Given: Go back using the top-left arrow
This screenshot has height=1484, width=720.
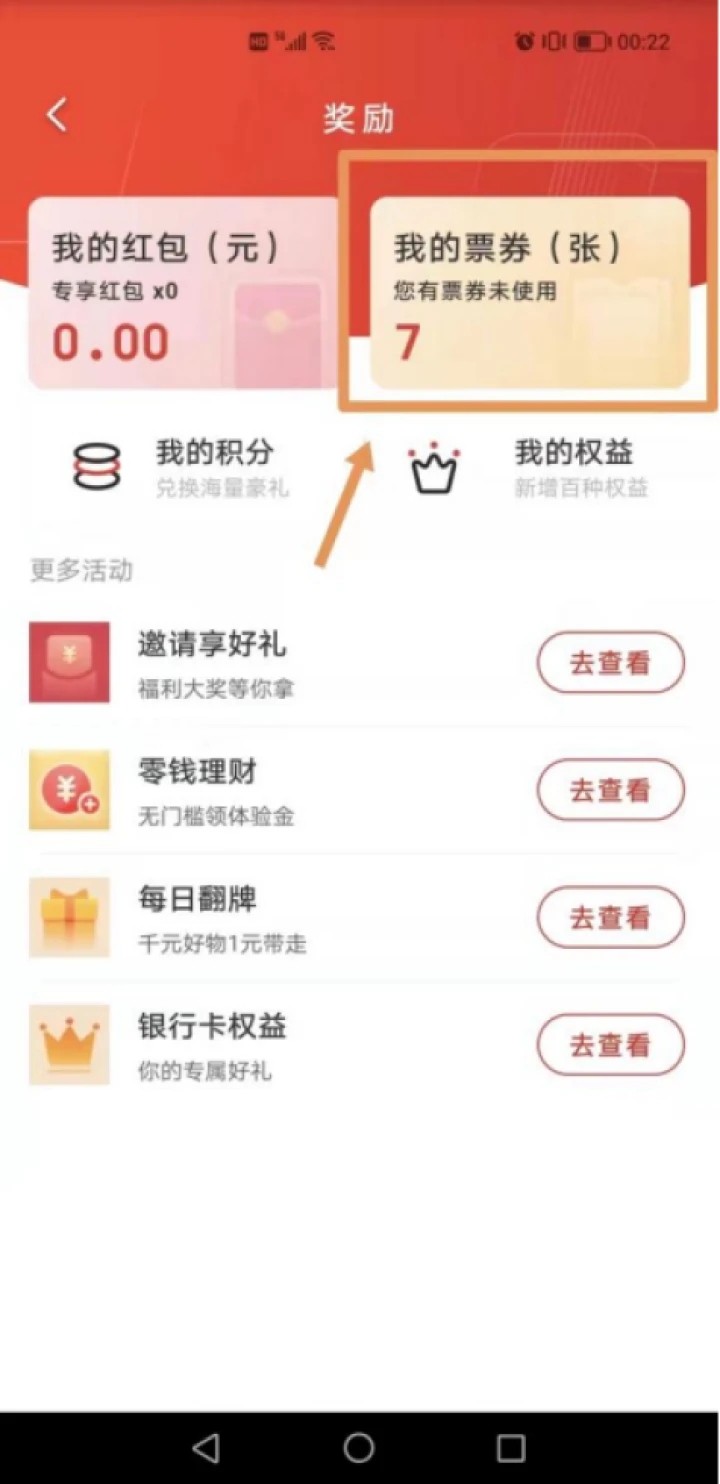Looking at the screenshot, I should [57, 115].
